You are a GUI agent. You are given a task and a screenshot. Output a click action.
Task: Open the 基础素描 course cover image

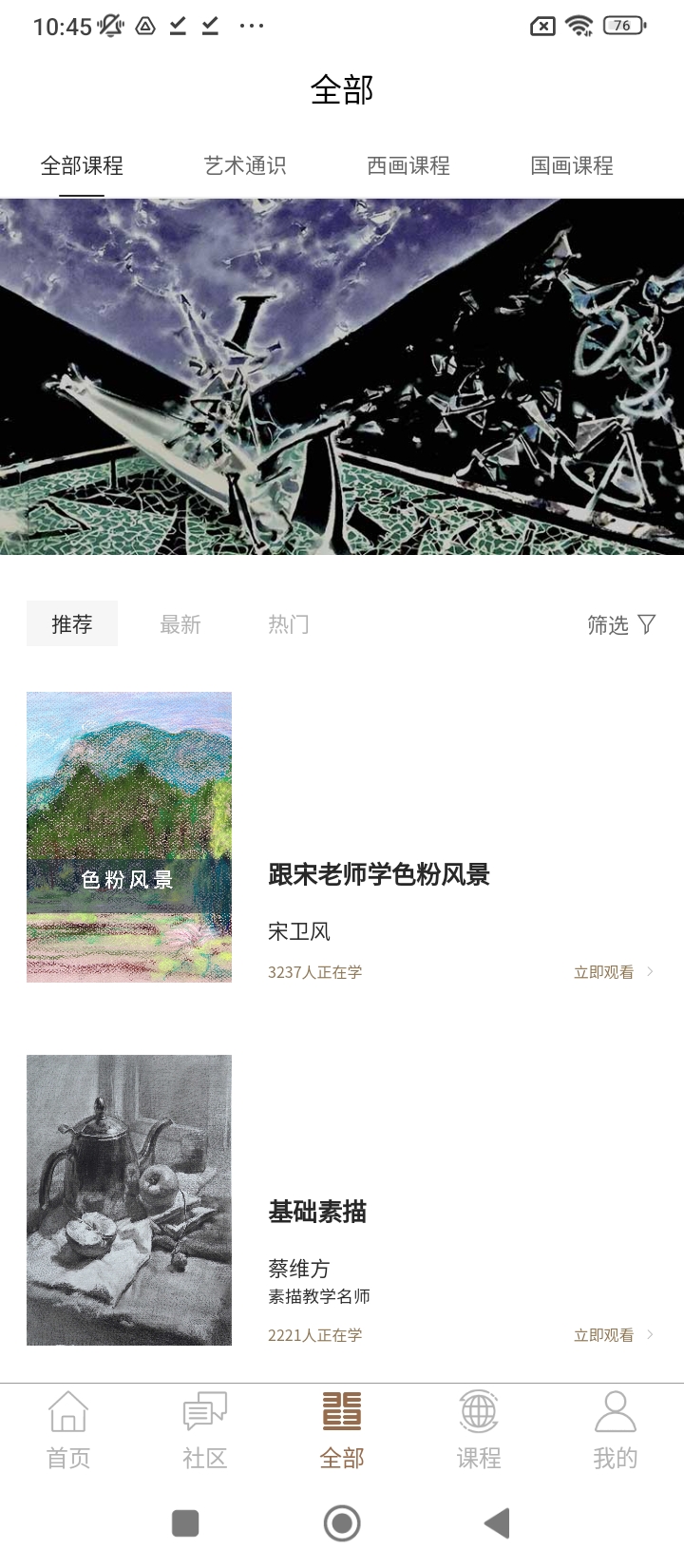coord(129,1199)
